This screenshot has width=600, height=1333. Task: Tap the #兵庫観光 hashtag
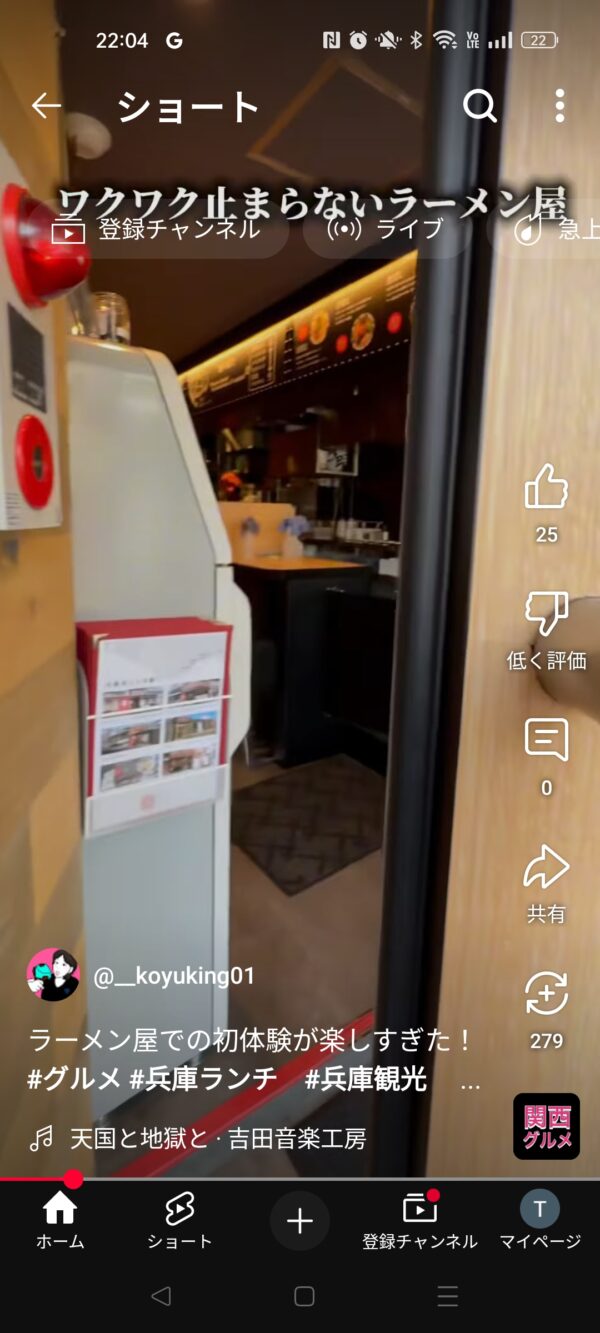[x=365, y=1079]
